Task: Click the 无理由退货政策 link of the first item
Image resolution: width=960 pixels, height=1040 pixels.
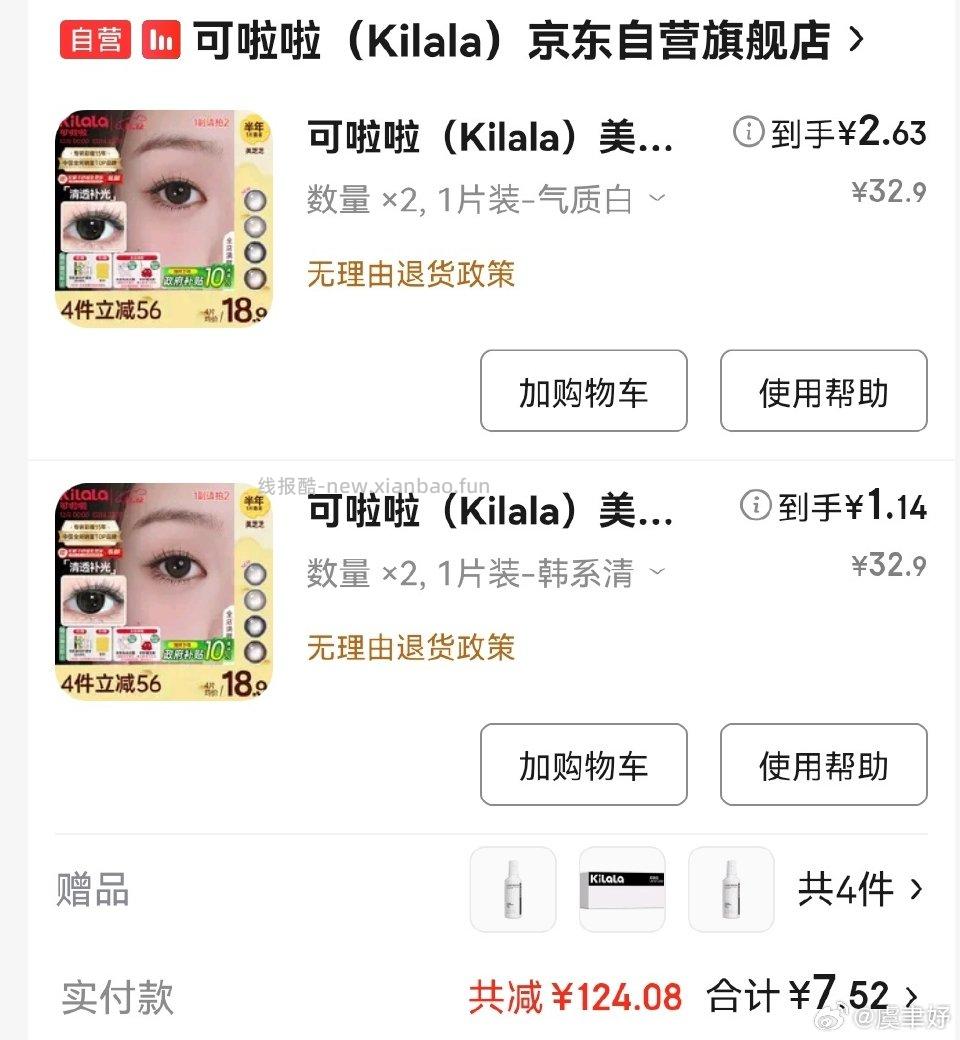Action: 409,276
